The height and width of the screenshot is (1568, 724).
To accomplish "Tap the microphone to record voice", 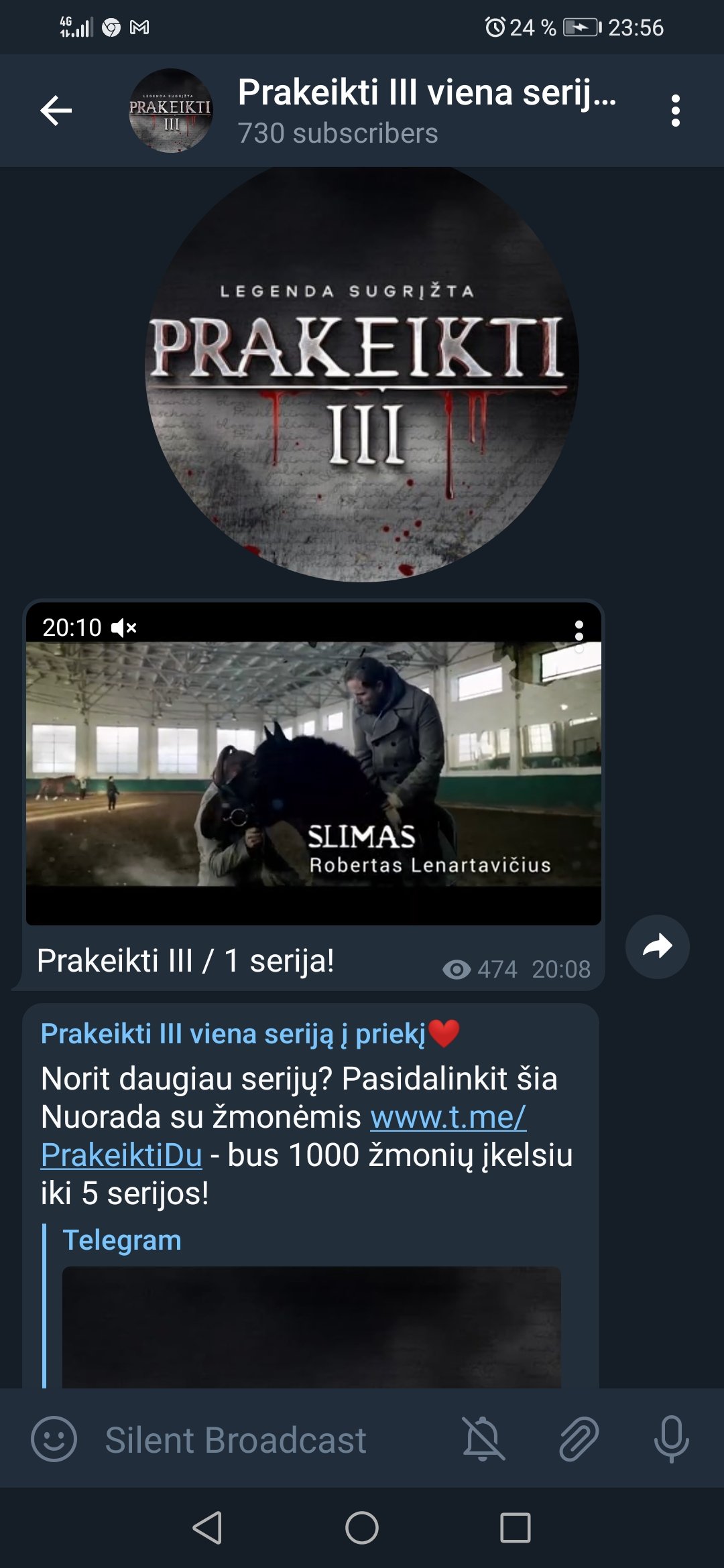I will coord(671,1439).
